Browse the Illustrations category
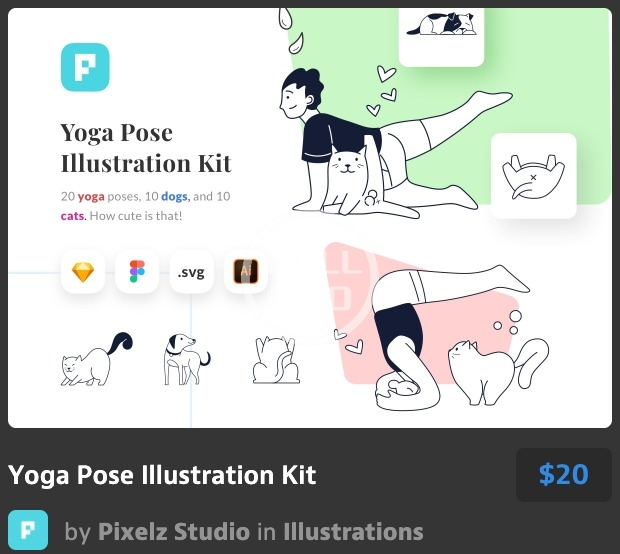This screenshot has width=620, height=554. click(x=353, y=531)
